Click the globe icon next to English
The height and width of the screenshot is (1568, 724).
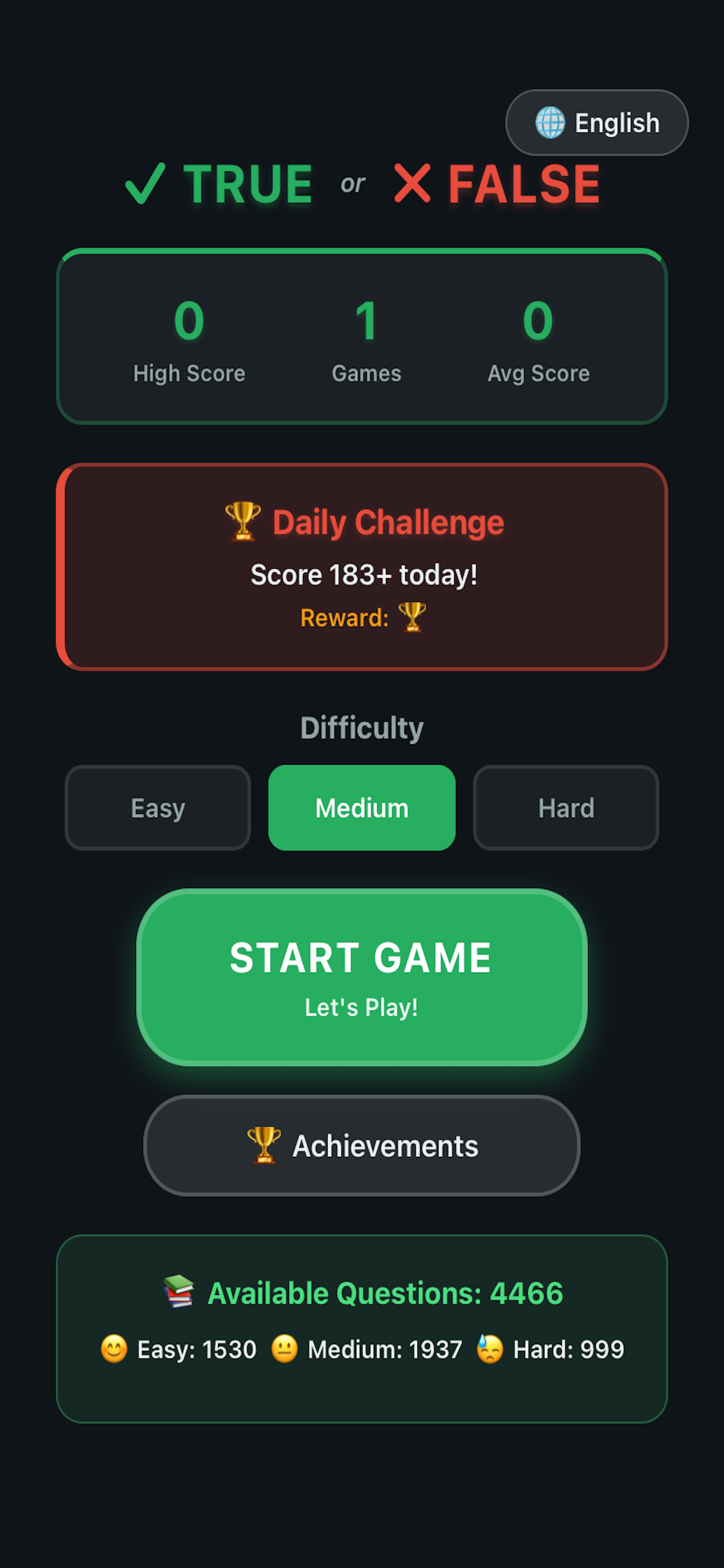[551, 122]
